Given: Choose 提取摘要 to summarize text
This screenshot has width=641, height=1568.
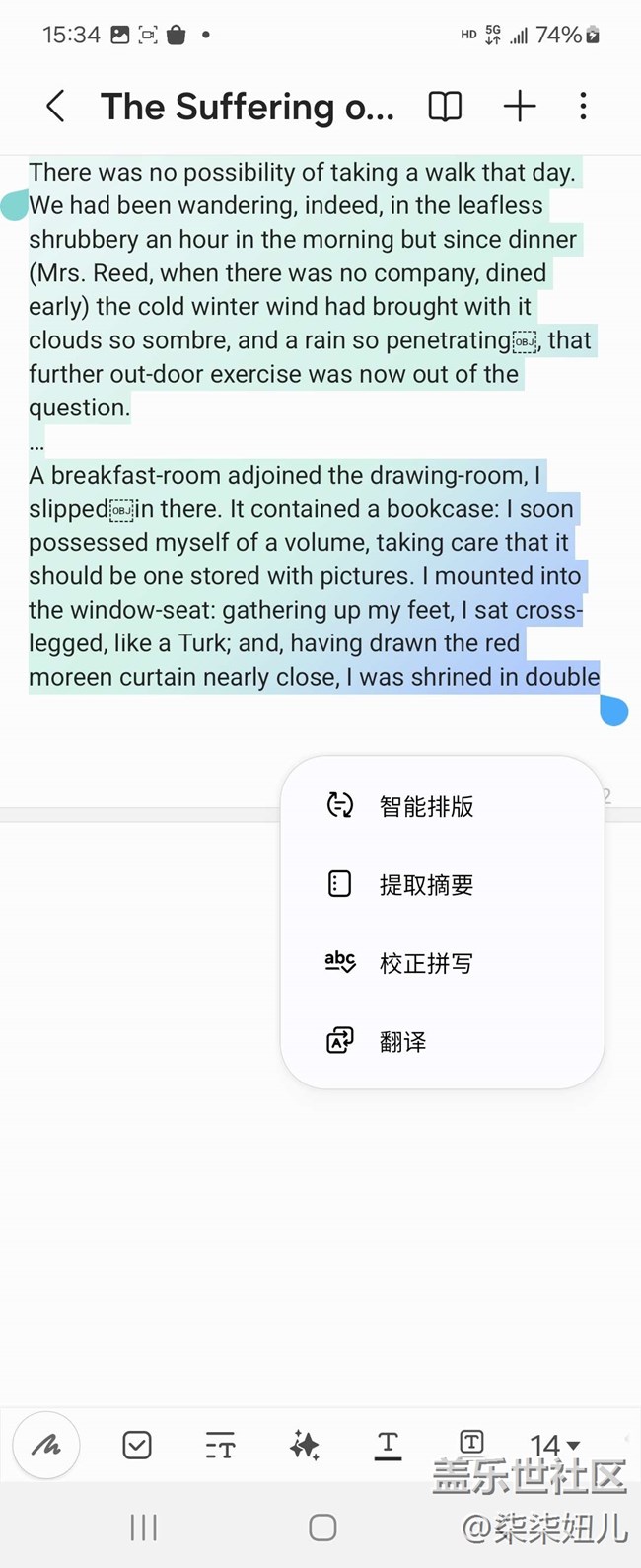Looking at the screenshot, I should 426,884.
